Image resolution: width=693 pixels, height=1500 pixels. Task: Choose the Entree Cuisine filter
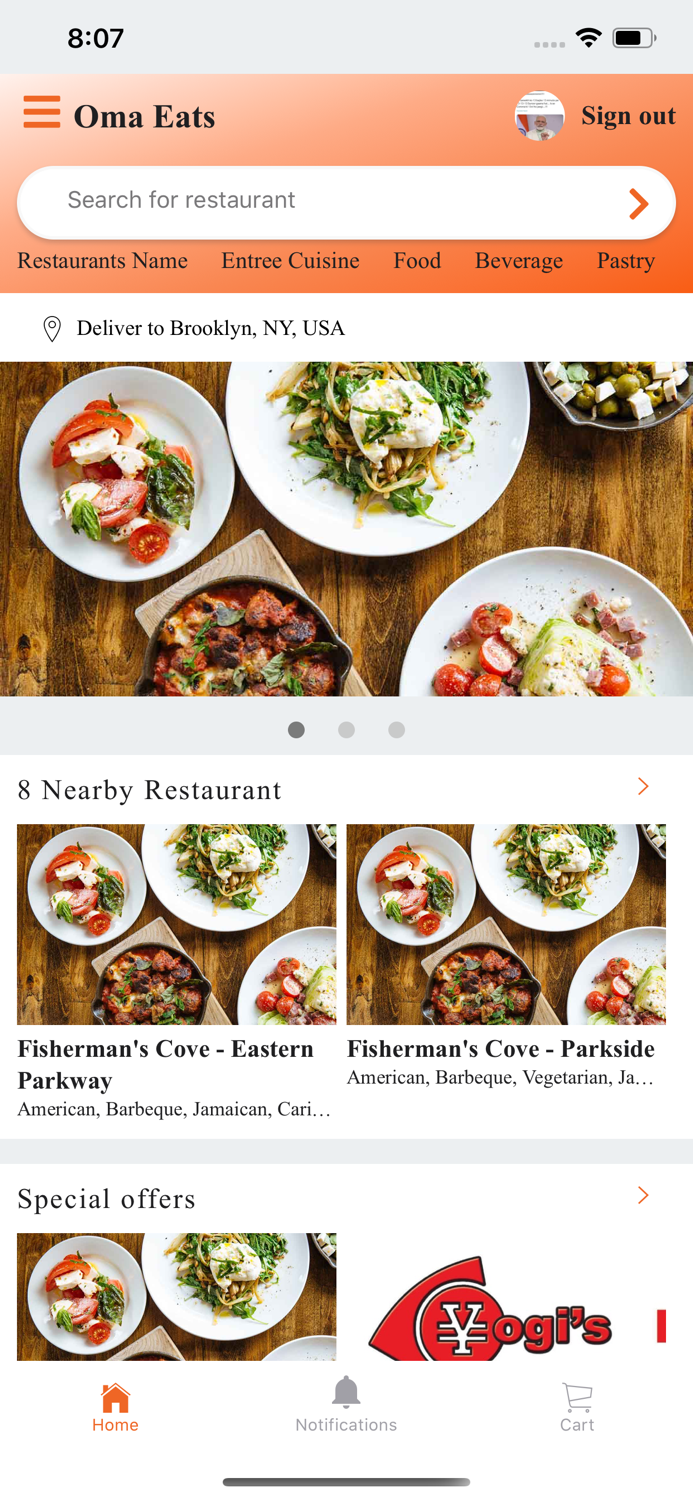(290, 261)
